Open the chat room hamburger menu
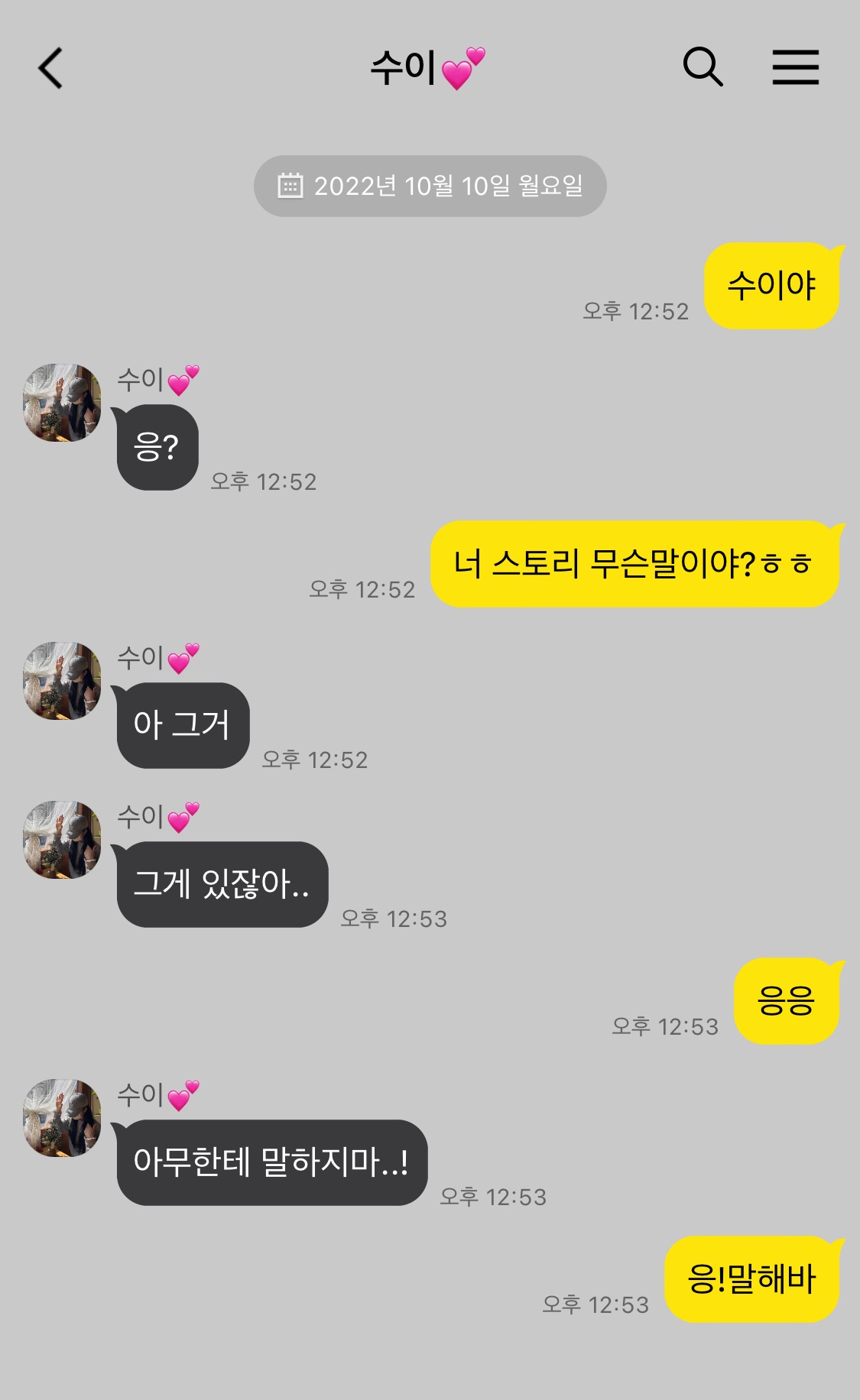 coord(795,67)
